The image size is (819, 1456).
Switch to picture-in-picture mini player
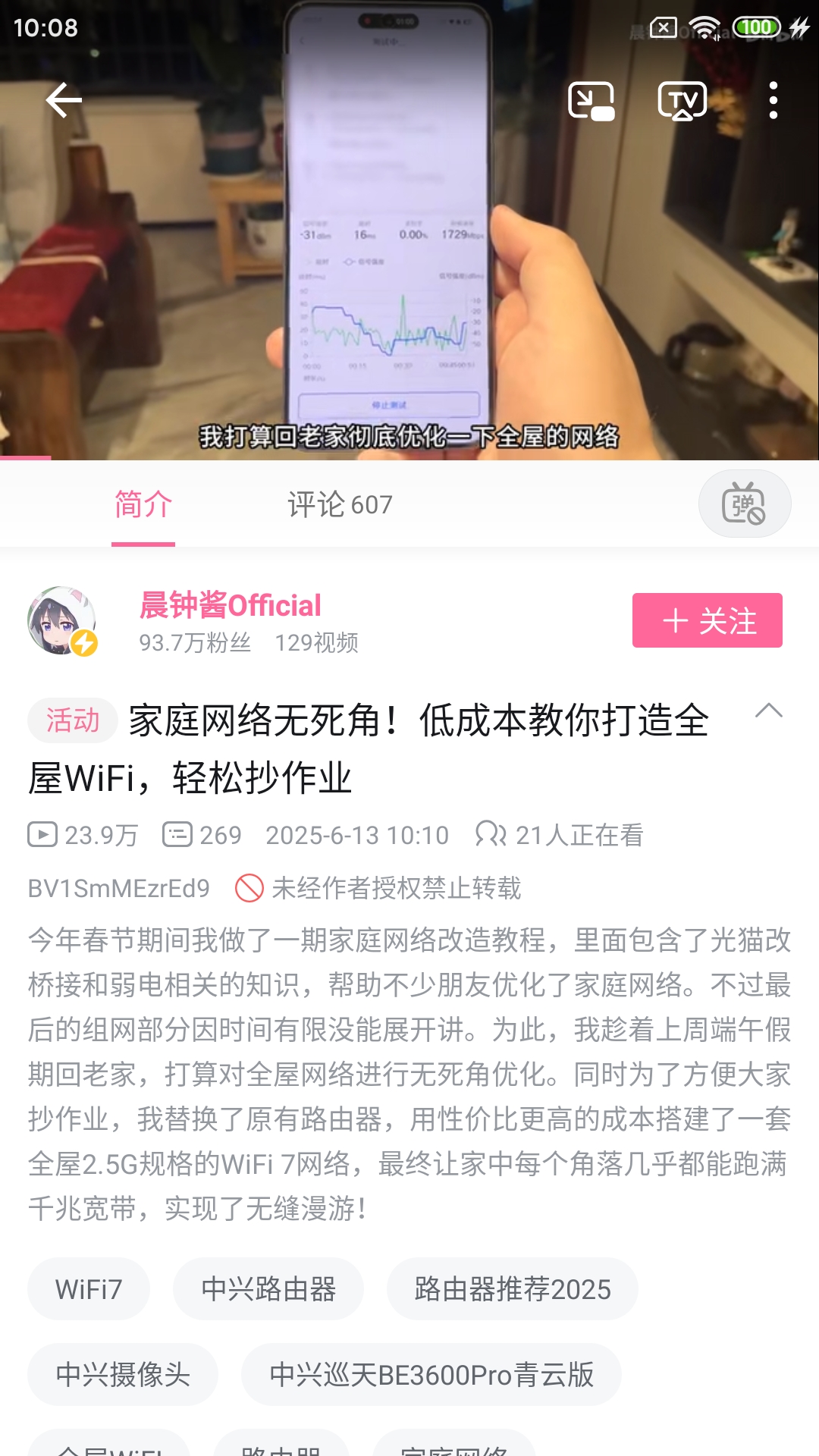point(591,101)
